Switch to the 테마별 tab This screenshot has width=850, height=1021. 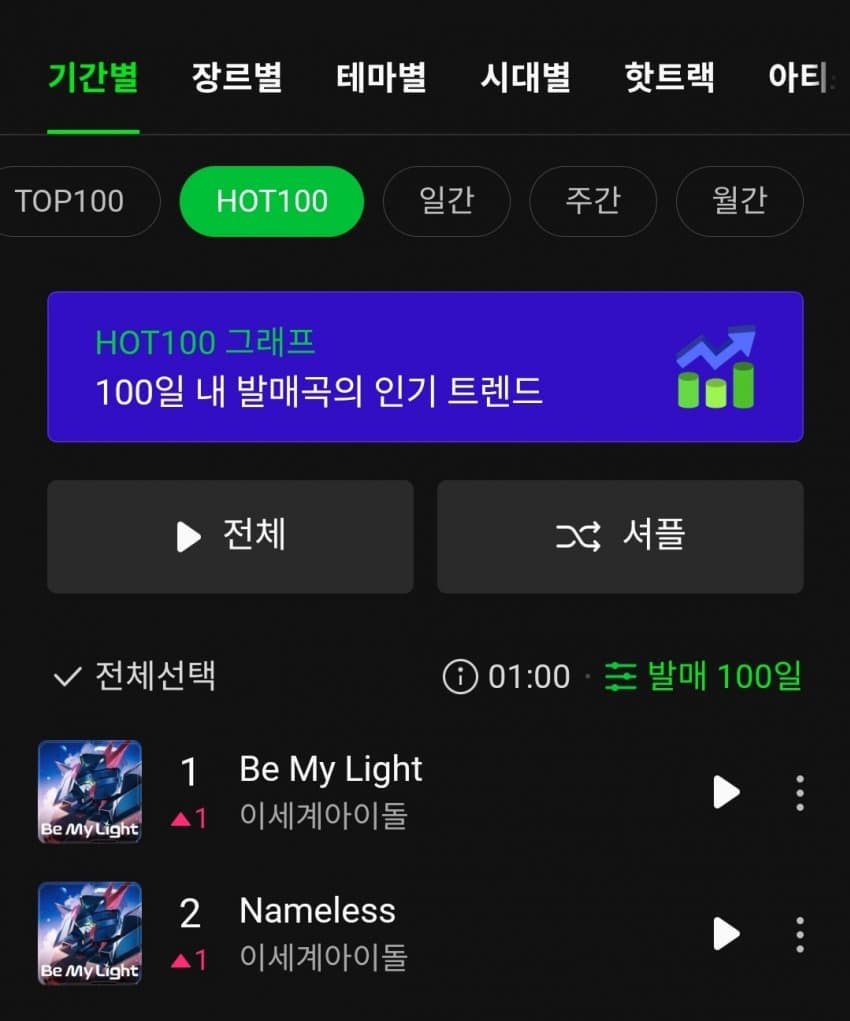click(380, 77)
